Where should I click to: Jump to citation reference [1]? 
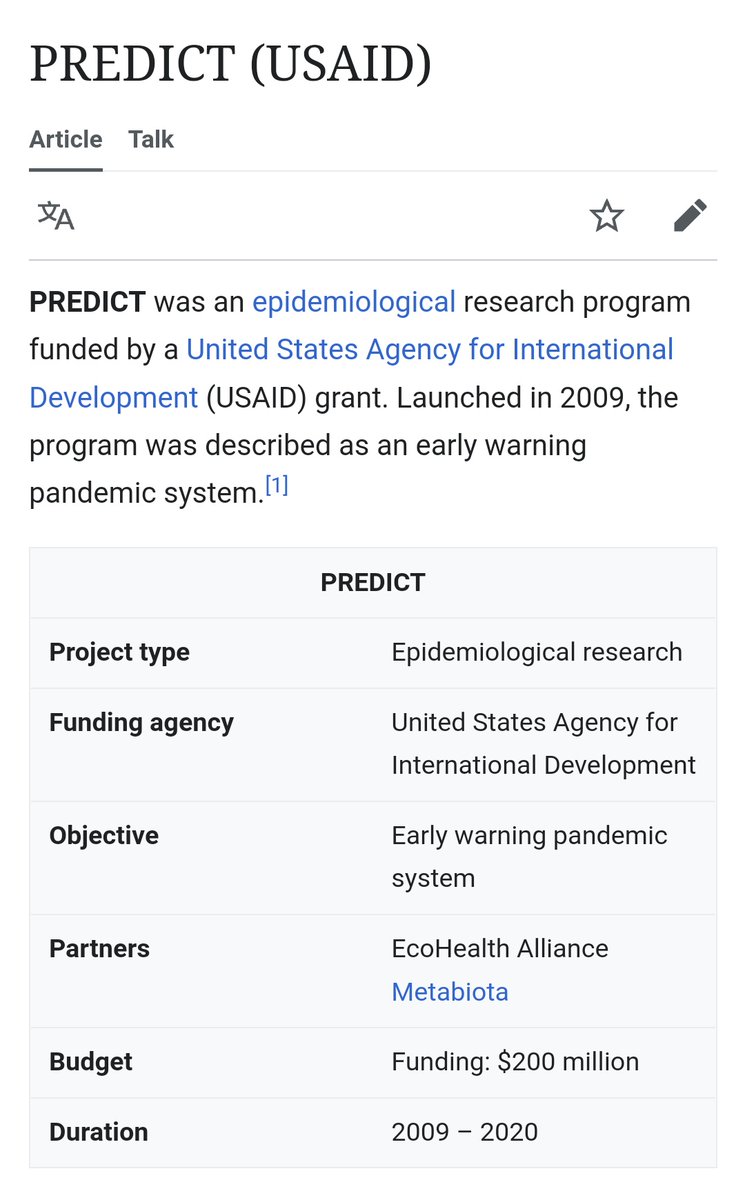276,487
